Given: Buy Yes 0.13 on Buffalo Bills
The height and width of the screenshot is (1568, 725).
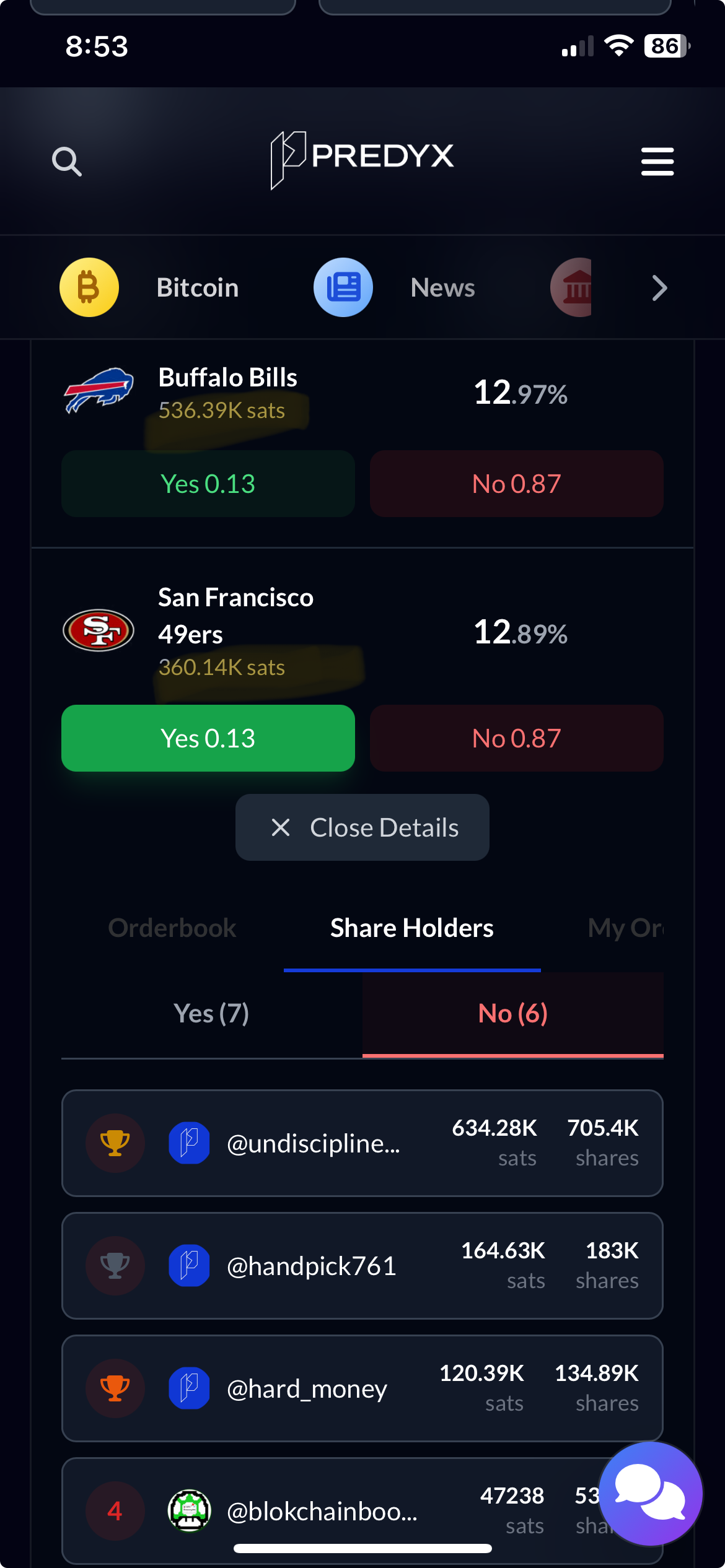Looking at the screenshot, I should [208, 484].
